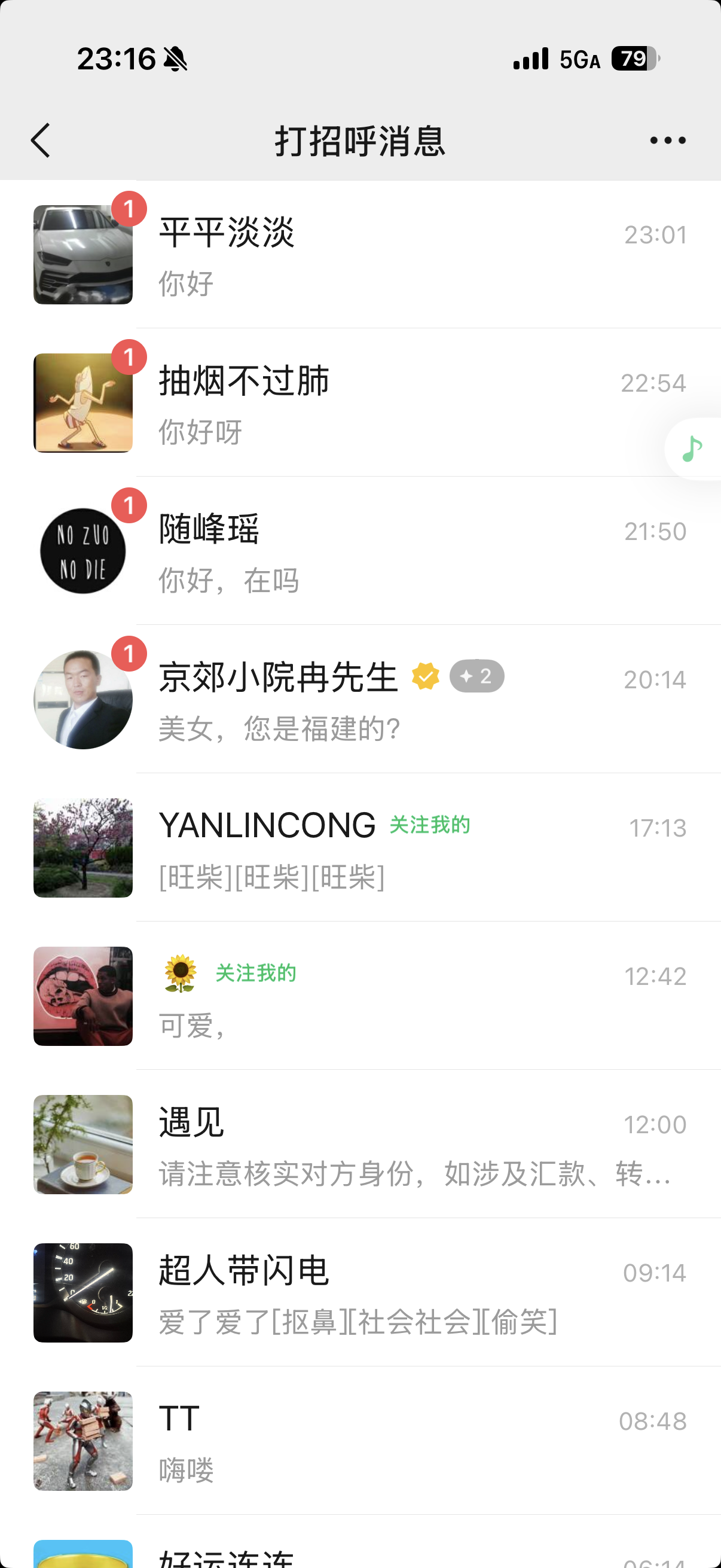Open the greeting from 平平淡淡
Viewport: 721px width, 1568px height.
[389, 255]
